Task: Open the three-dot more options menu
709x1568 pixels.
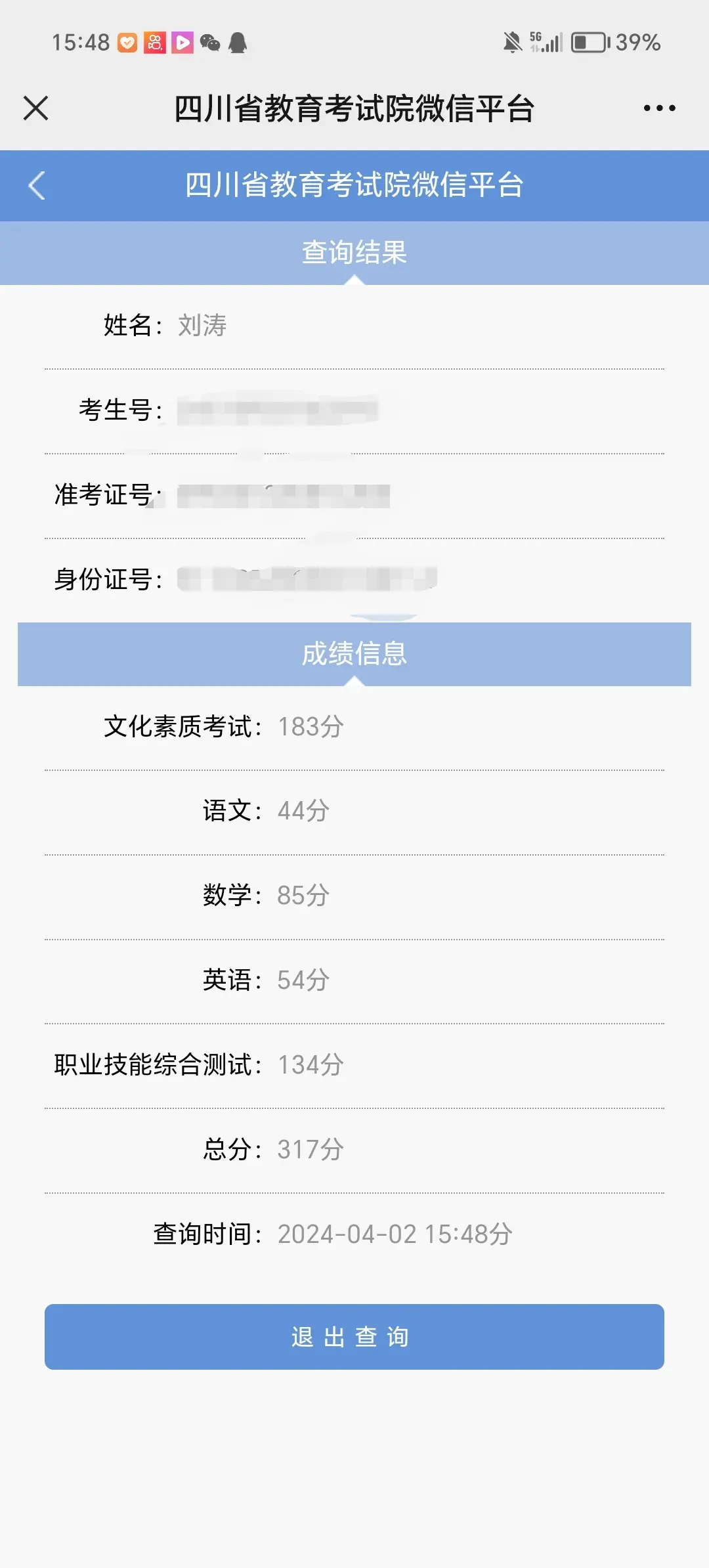Action: [x=659, y=108]
